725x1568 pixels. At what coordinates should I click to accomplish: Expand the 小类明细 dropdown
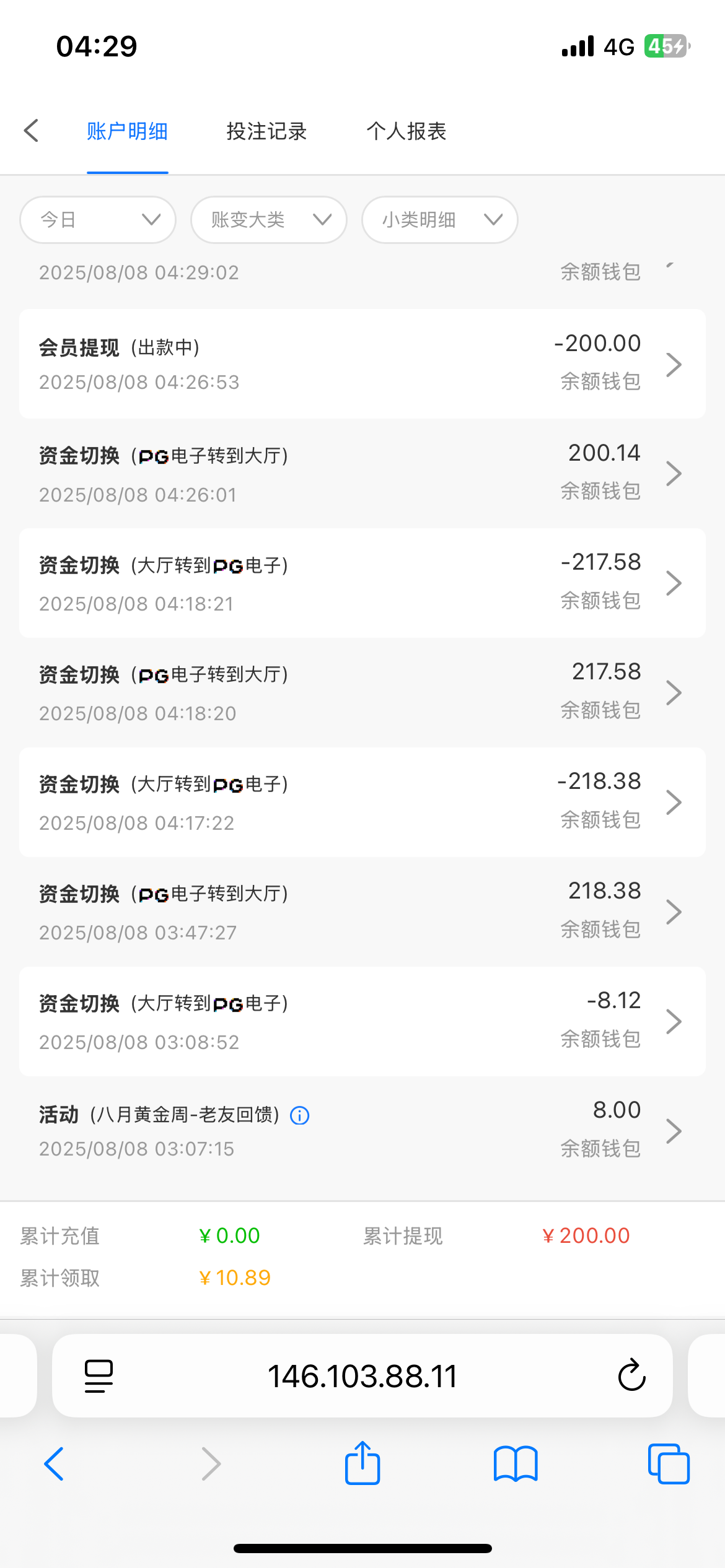(440, 220)
